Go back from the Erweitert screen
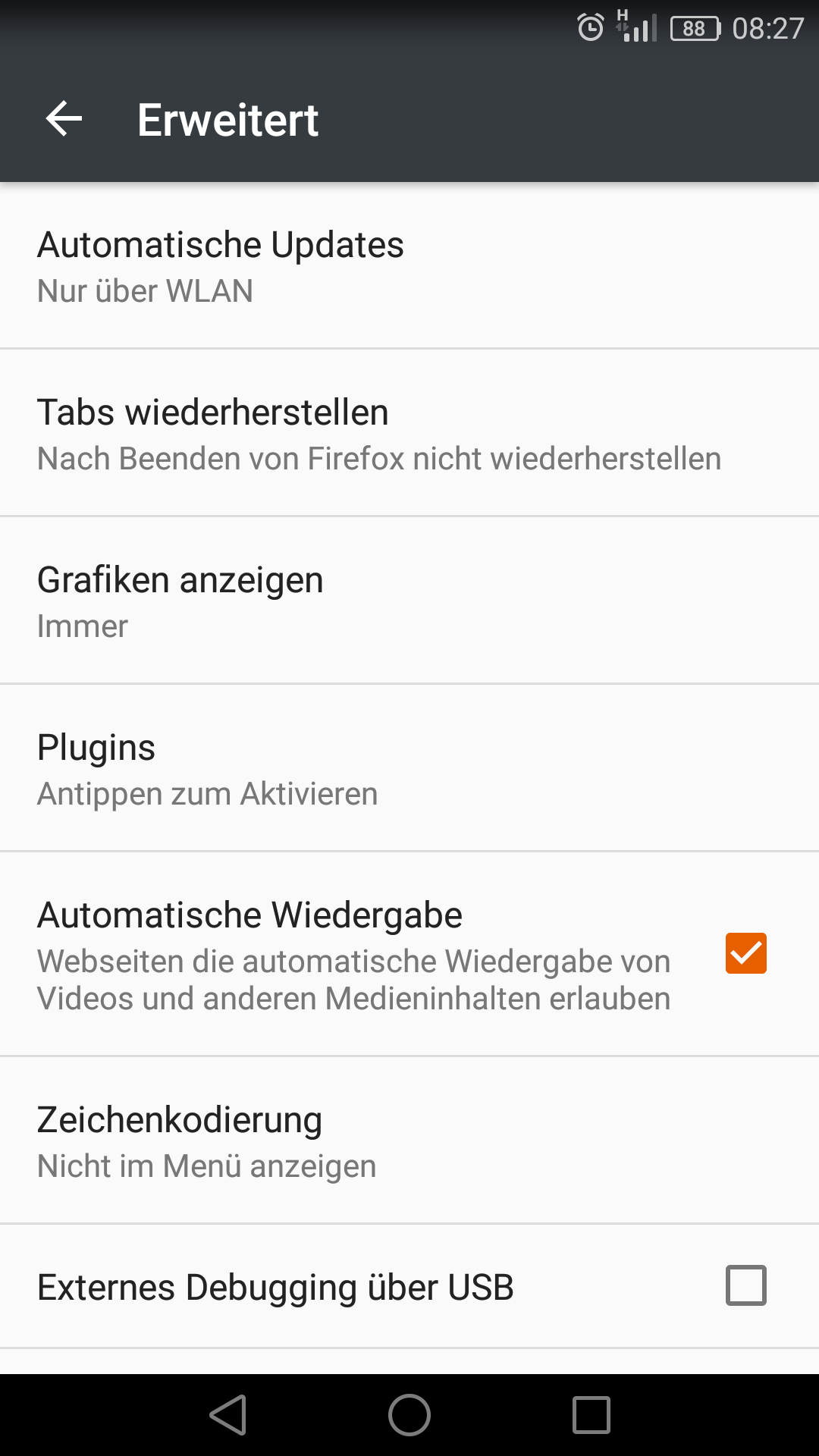This screenshot has height=1456, width=819. pos(64,119)
